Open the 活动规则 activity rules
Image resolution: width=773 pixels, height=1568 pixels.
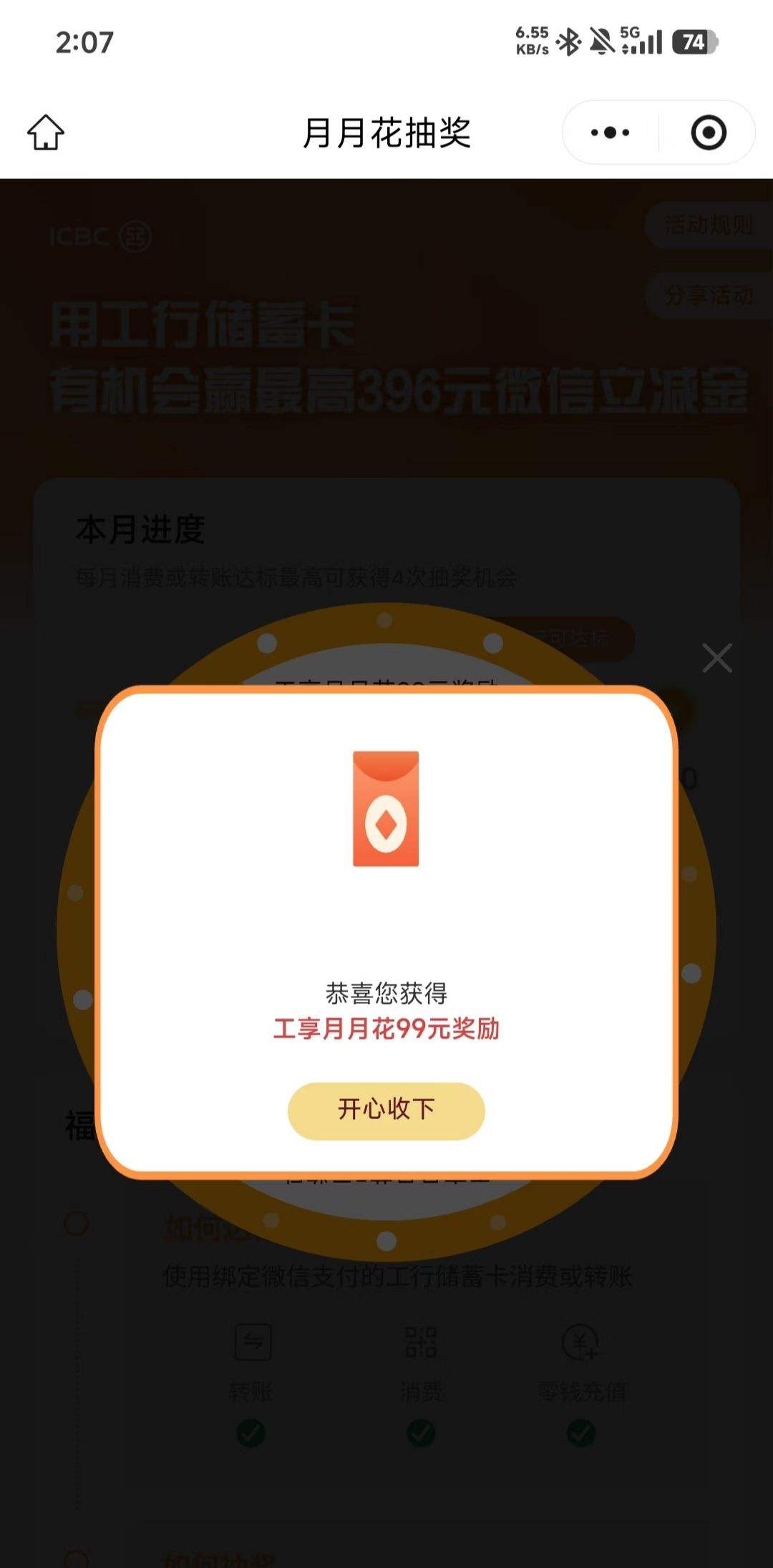[707, 223]
